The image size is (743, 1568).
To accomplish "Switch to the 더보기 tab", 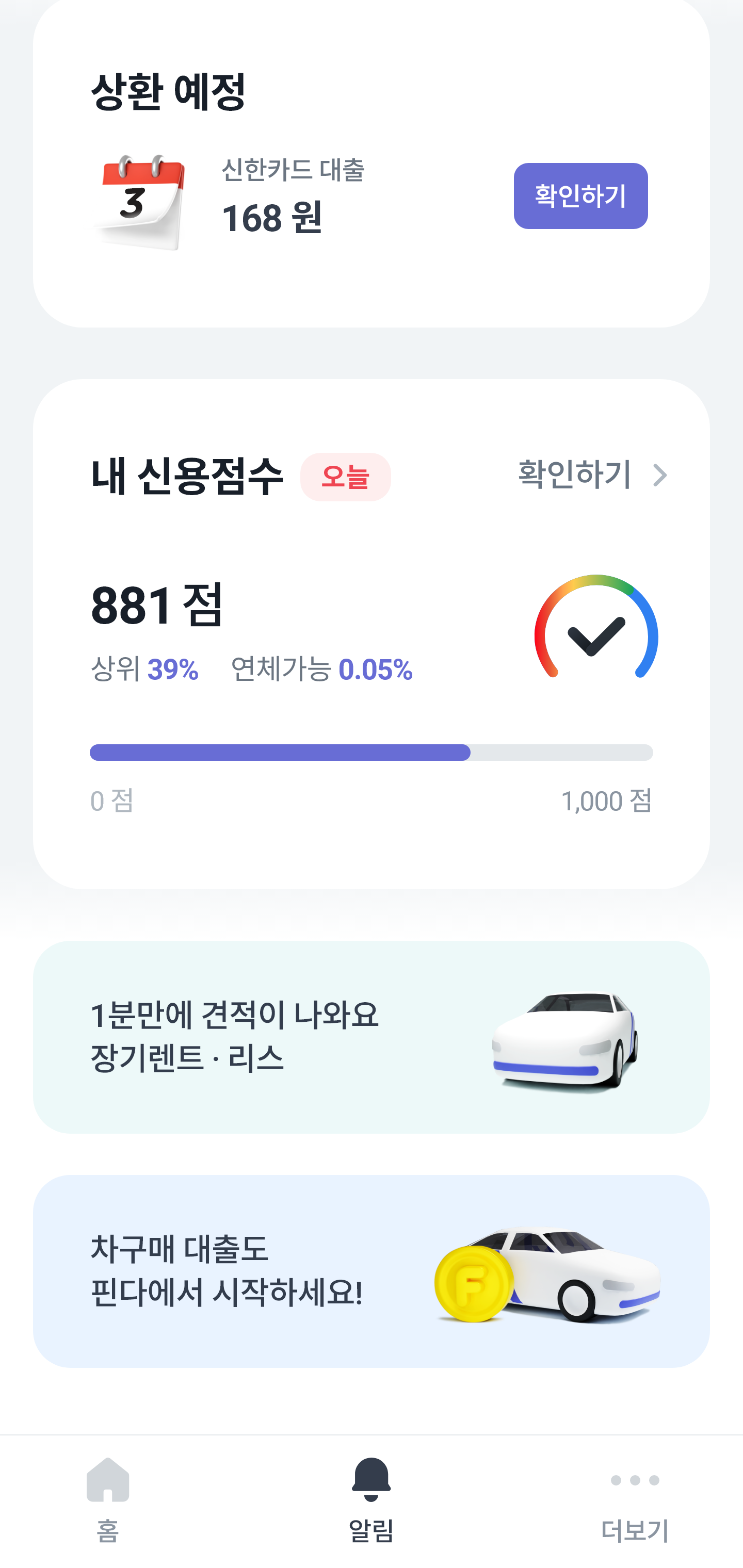I will (x=636, y=1504).
